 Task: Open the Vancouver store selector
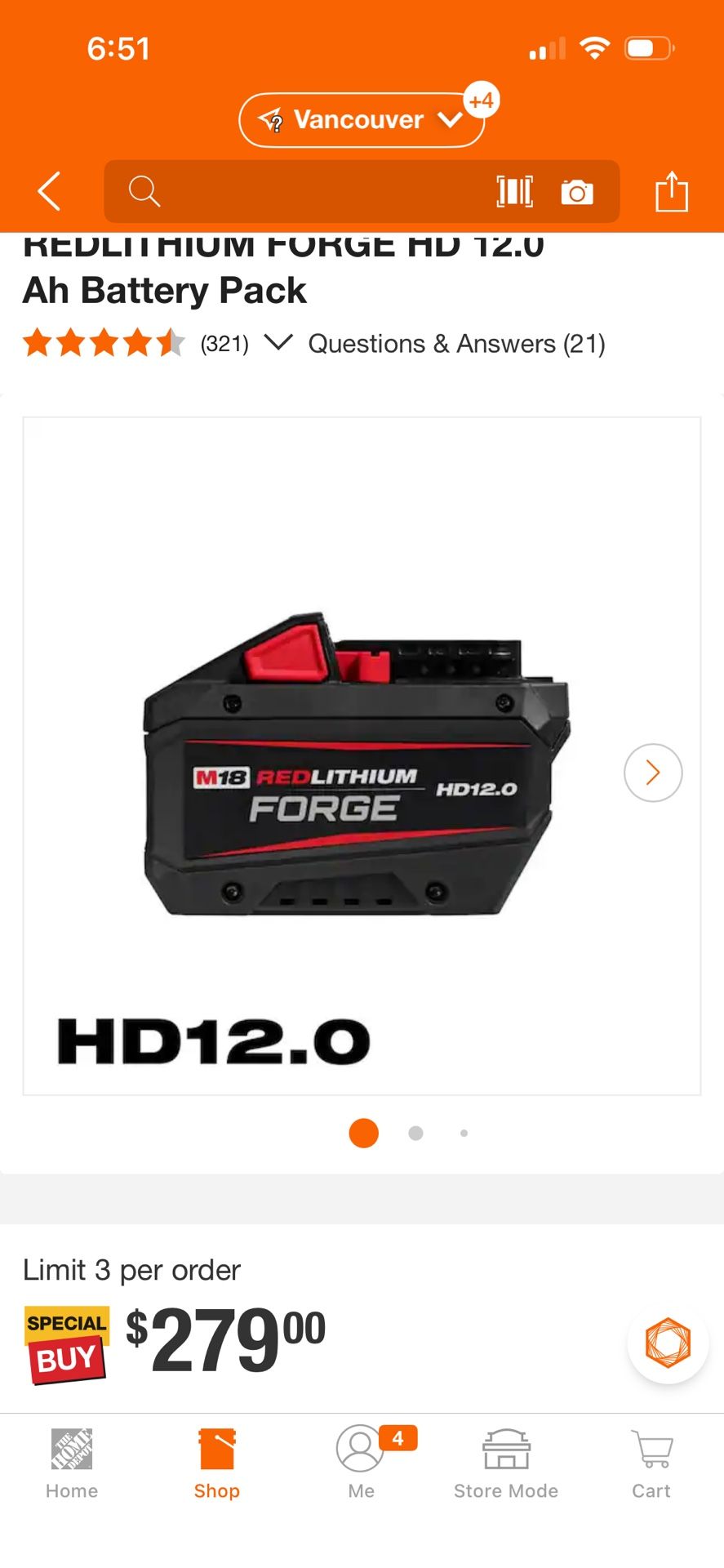coord(362,120)
